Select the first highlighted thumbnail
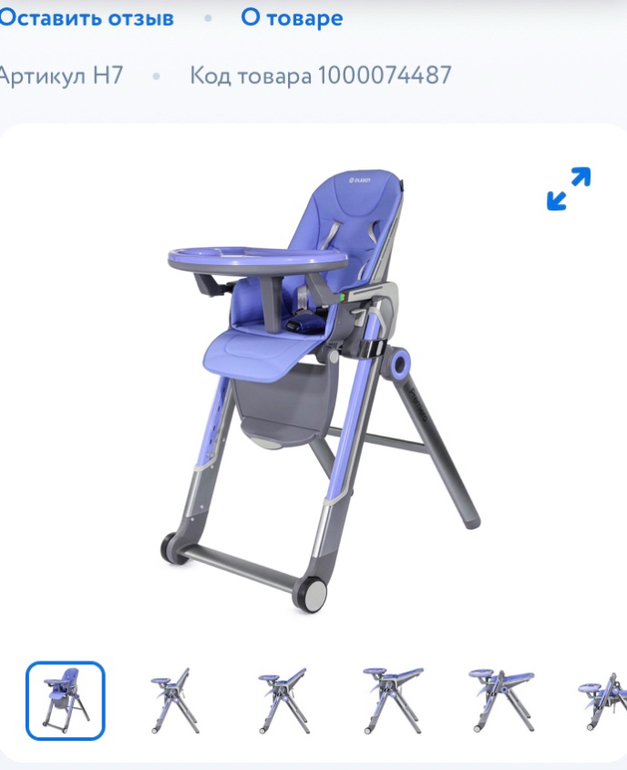This screenshot has width=627, height=770. point(65,700)
